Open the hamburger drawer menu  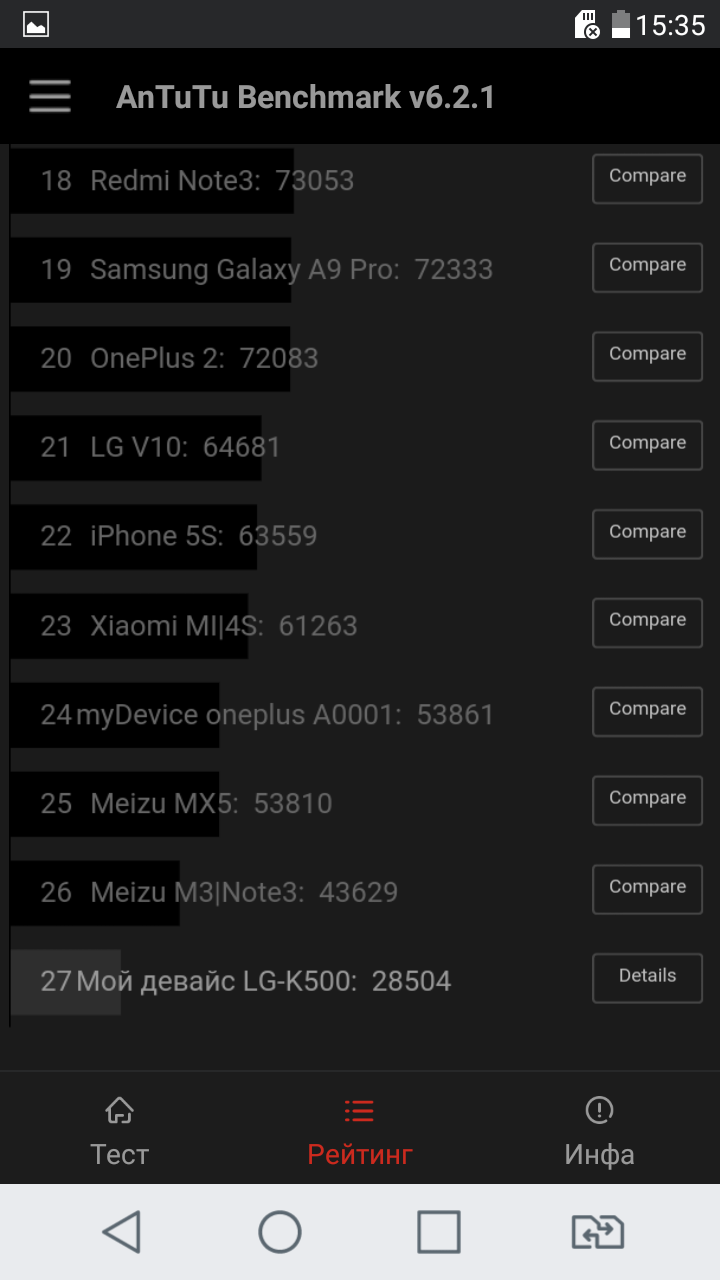49,97
